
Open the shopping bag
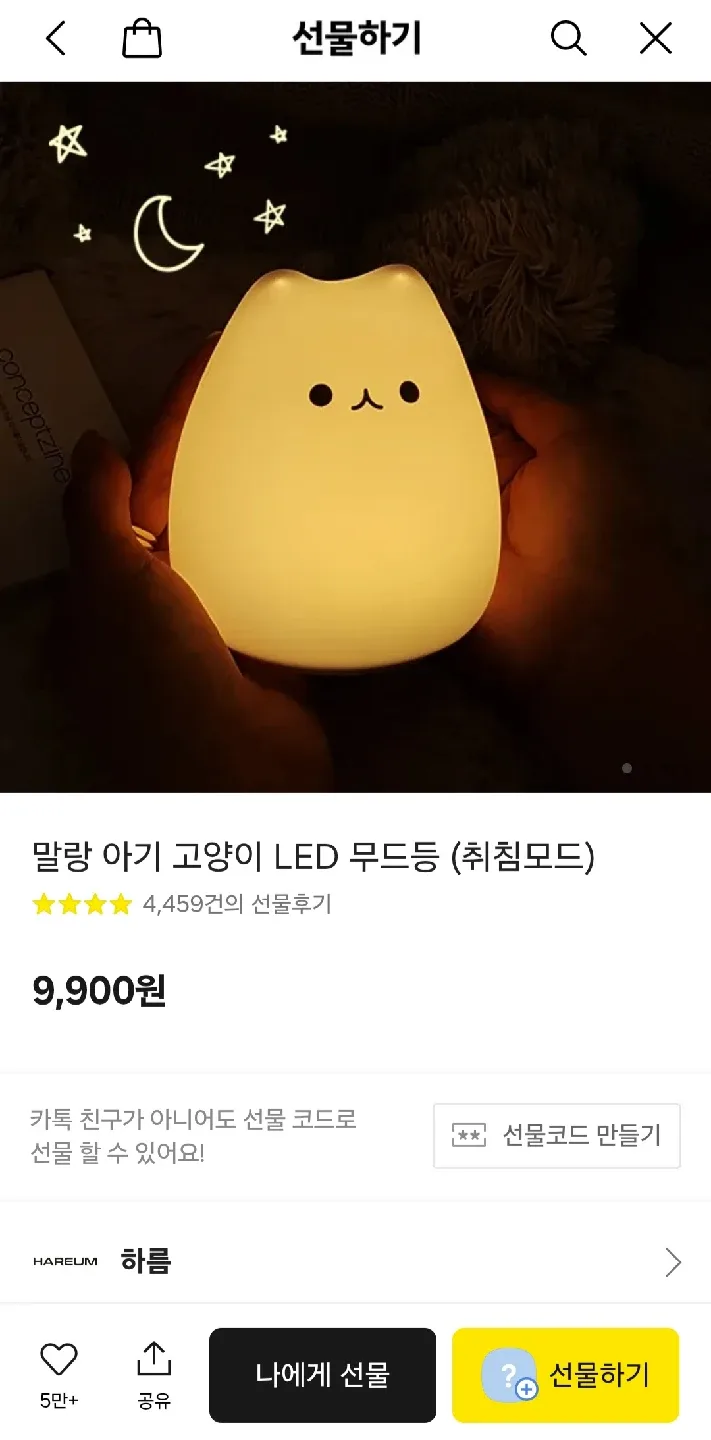click(142, 39)
